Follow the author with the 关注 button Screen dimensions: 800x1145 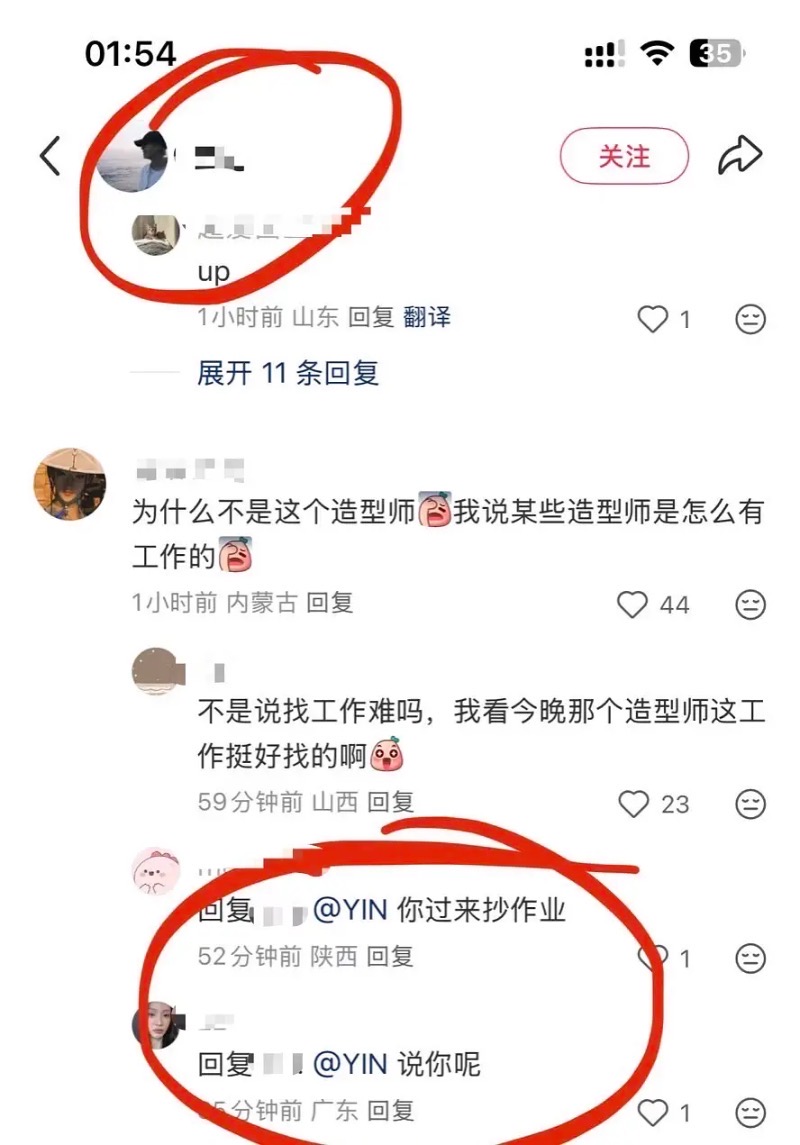pyautogui.click(x=624, y=157)
